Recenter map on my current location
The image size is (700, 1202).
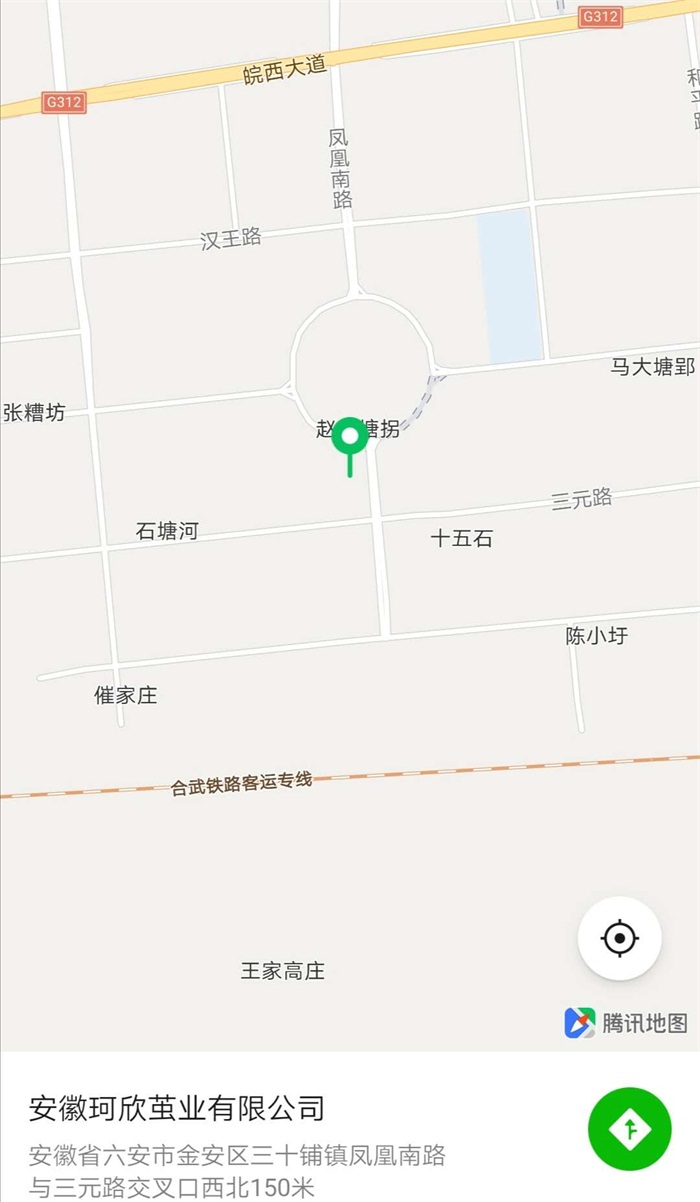coord(619,938)
